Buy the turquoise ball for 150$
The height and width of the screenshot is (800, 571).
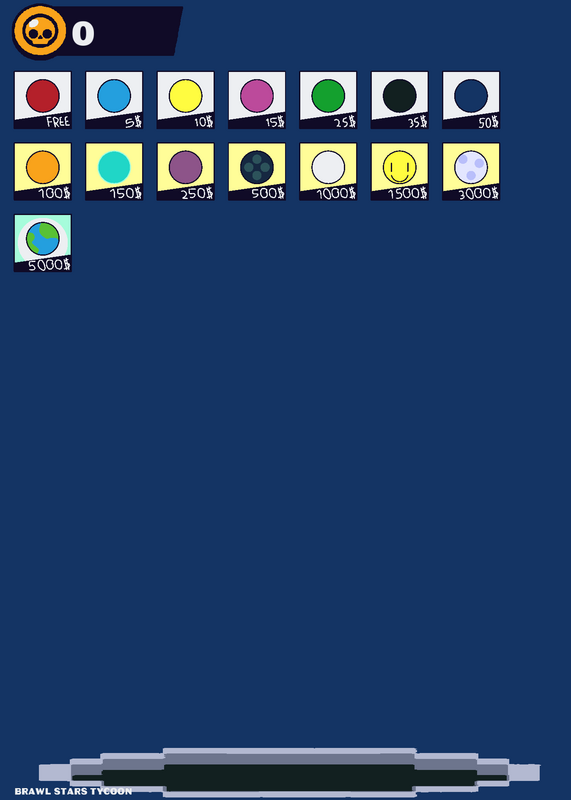114,171
